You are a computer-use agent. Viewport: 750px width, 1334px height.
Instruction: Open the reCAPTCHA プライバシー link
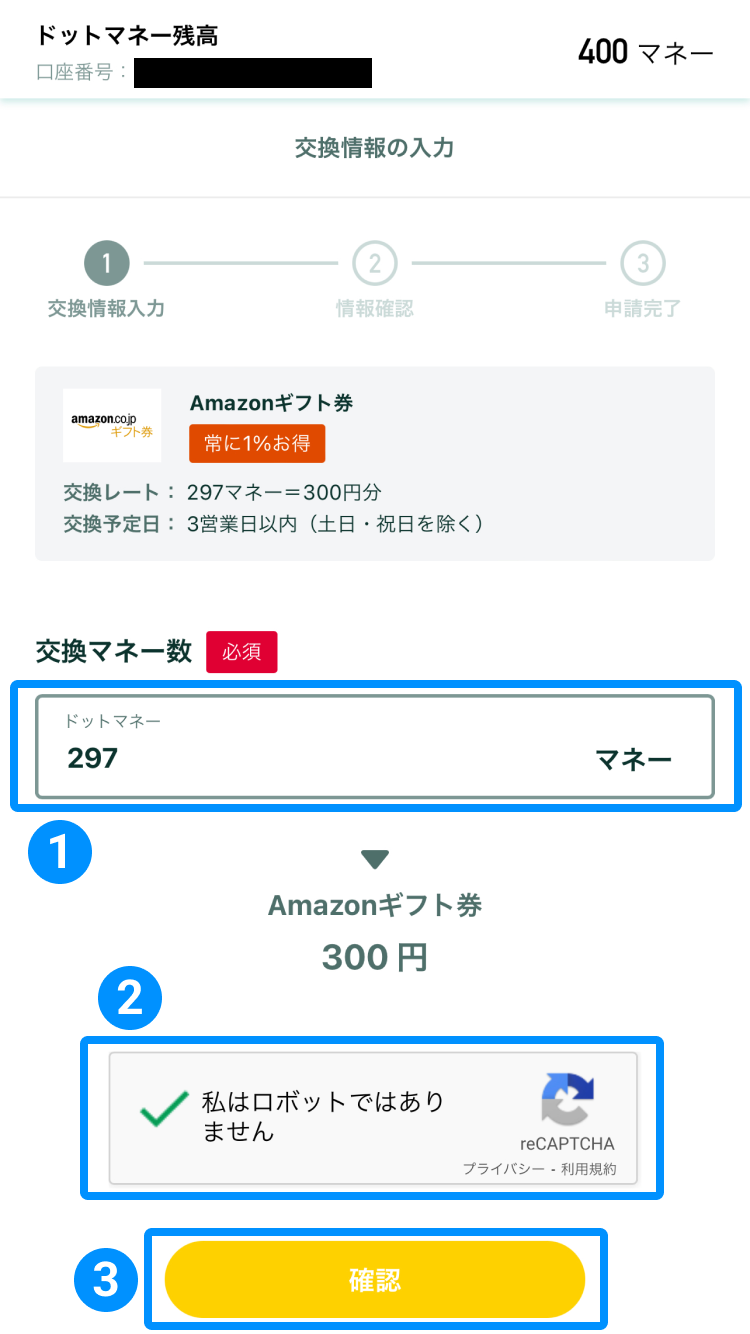tap(503, 1168)
